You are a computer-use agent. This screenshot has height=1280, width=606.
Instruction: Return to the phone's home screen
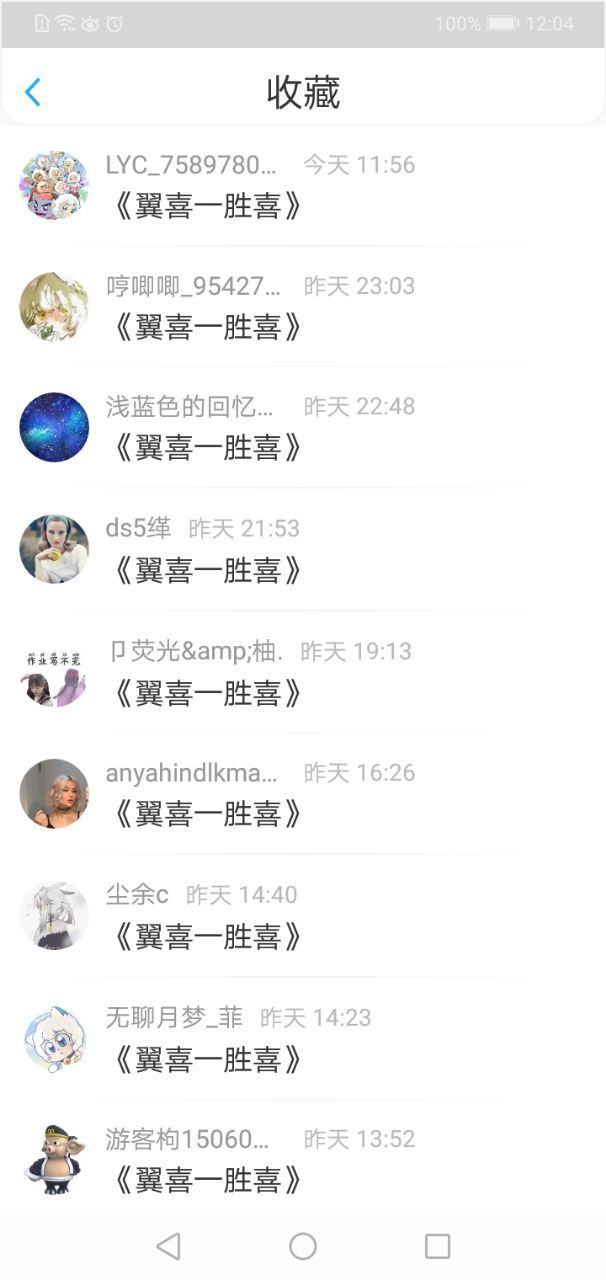303,1246
